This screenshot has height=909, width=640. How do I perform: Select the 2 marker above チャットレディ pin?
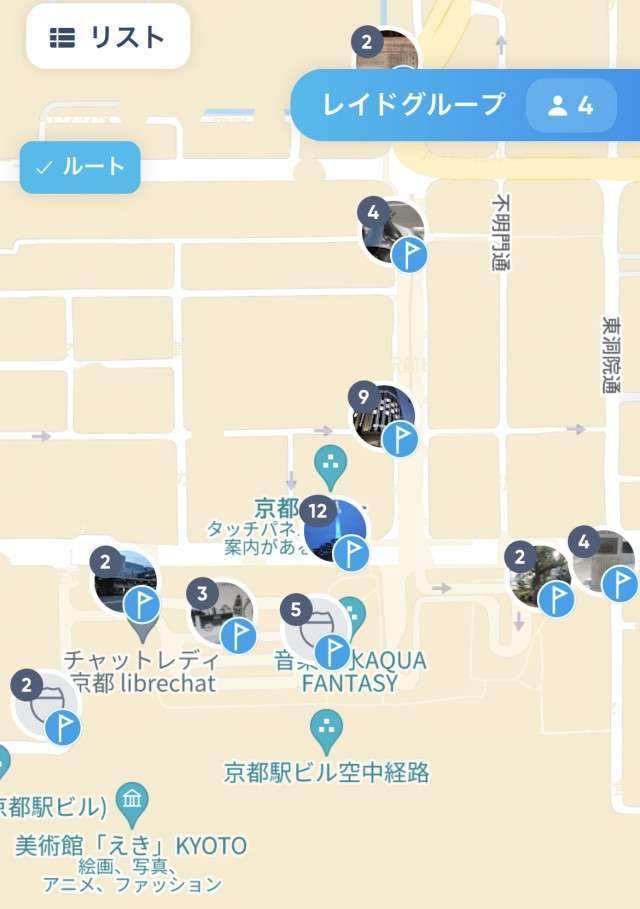(x=126, y=582)
